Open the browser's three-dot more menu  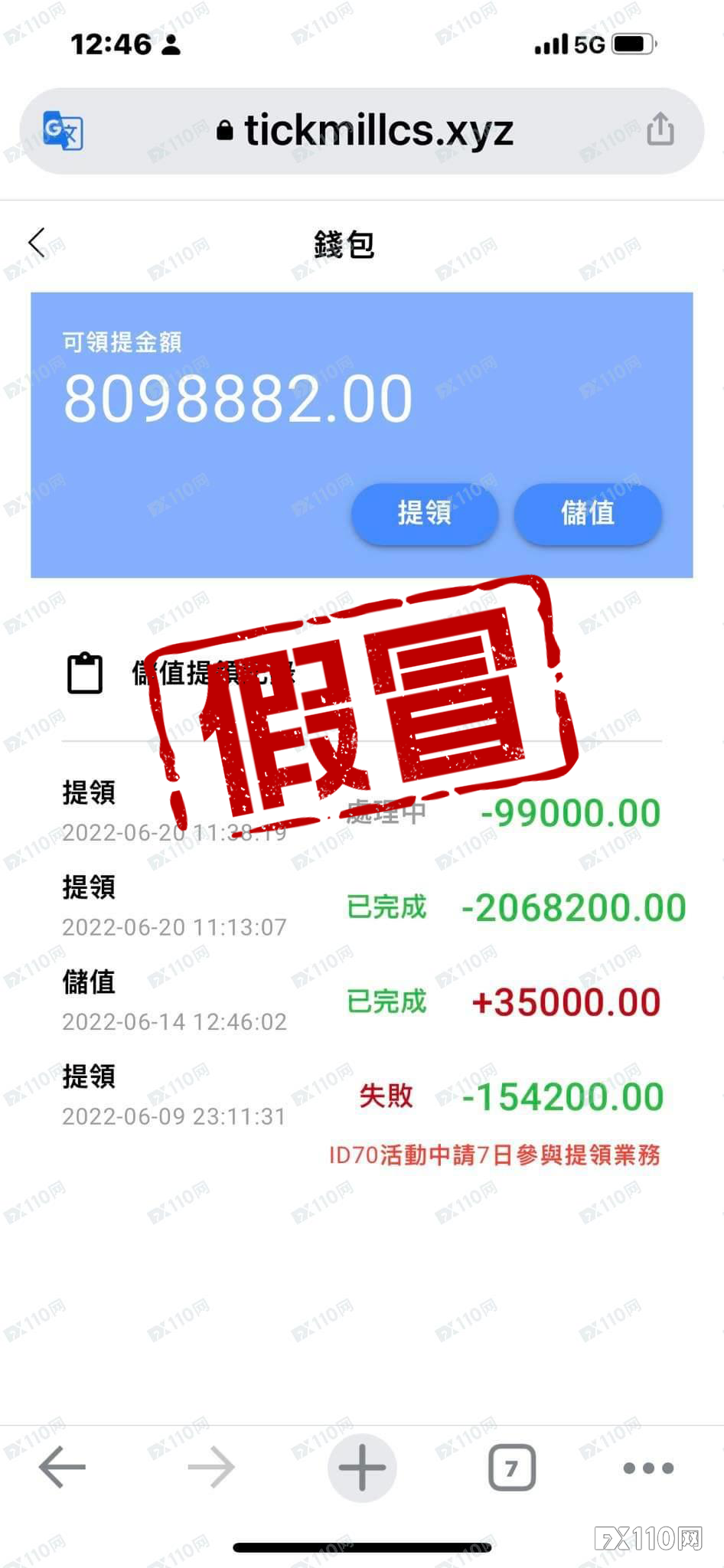(x=647, y=1467)
